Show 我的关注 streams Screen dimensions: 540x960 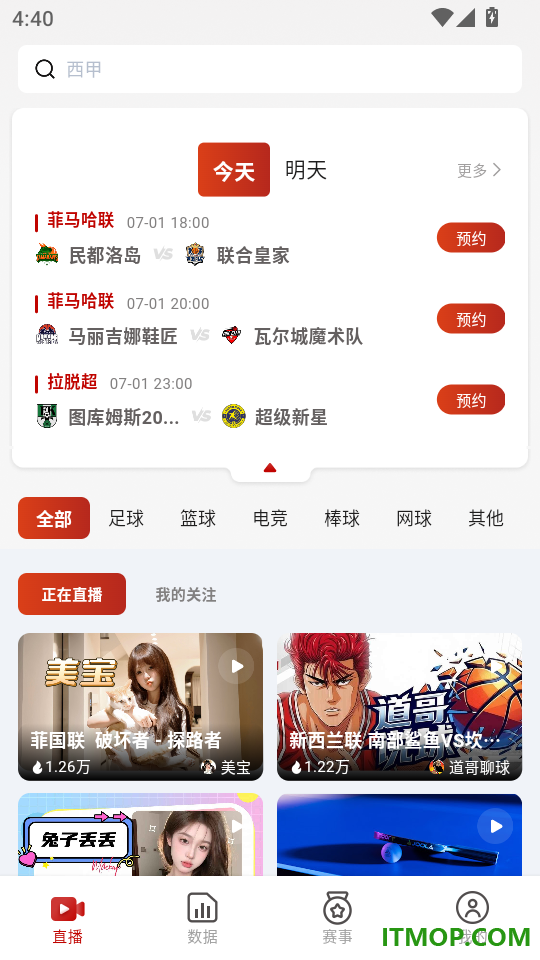pyautogui.click(x=186, y=594)
